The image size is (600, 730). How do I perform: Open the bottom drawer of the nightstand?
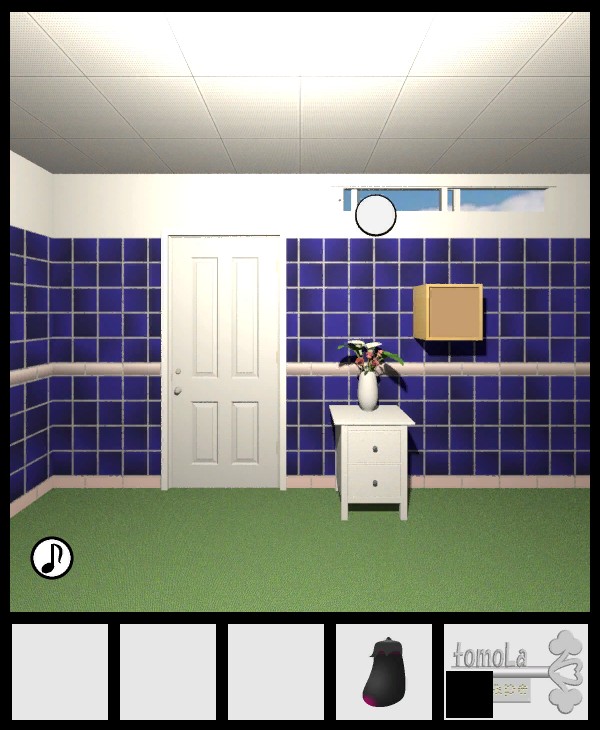(375, 483)
